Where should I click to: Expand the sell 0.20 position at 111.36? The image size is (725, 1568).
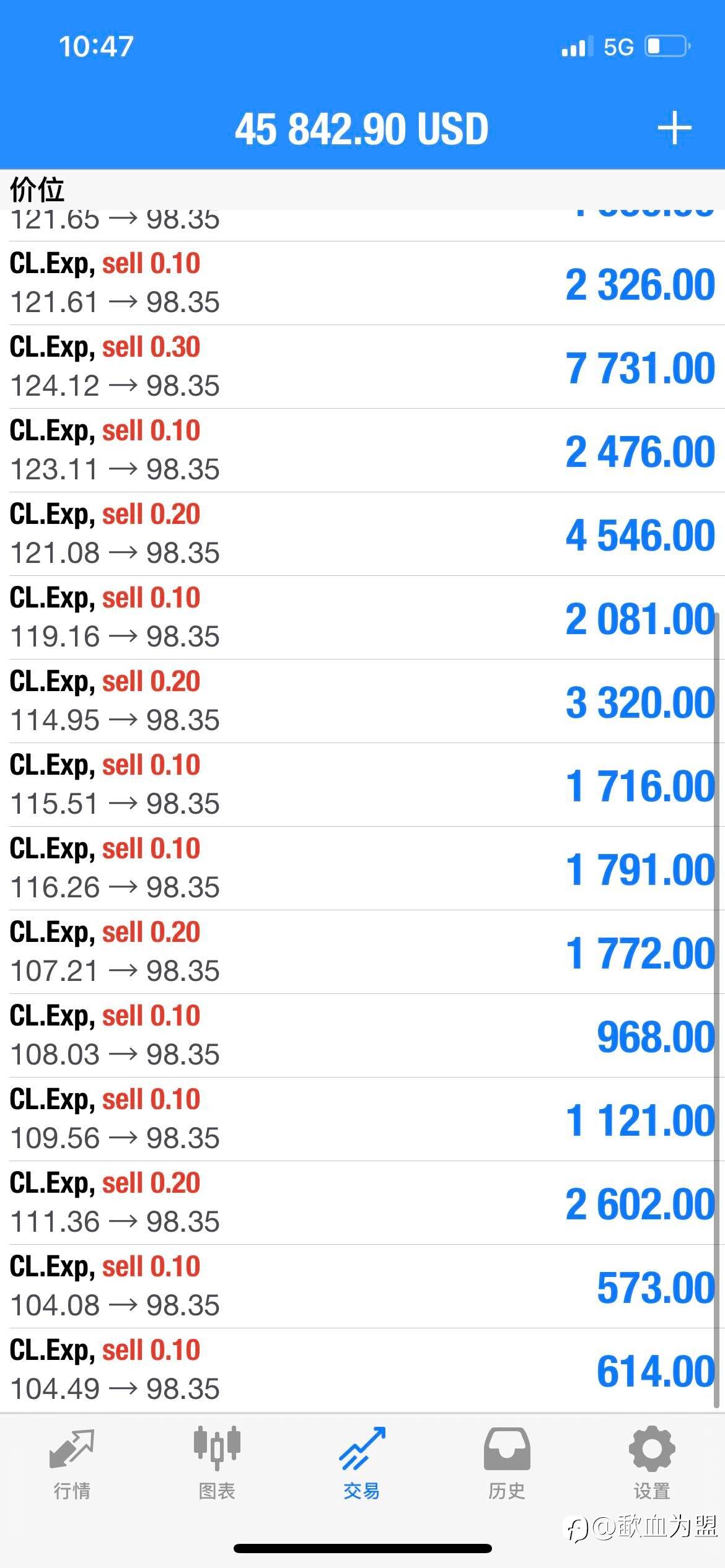click(362, 1203)
